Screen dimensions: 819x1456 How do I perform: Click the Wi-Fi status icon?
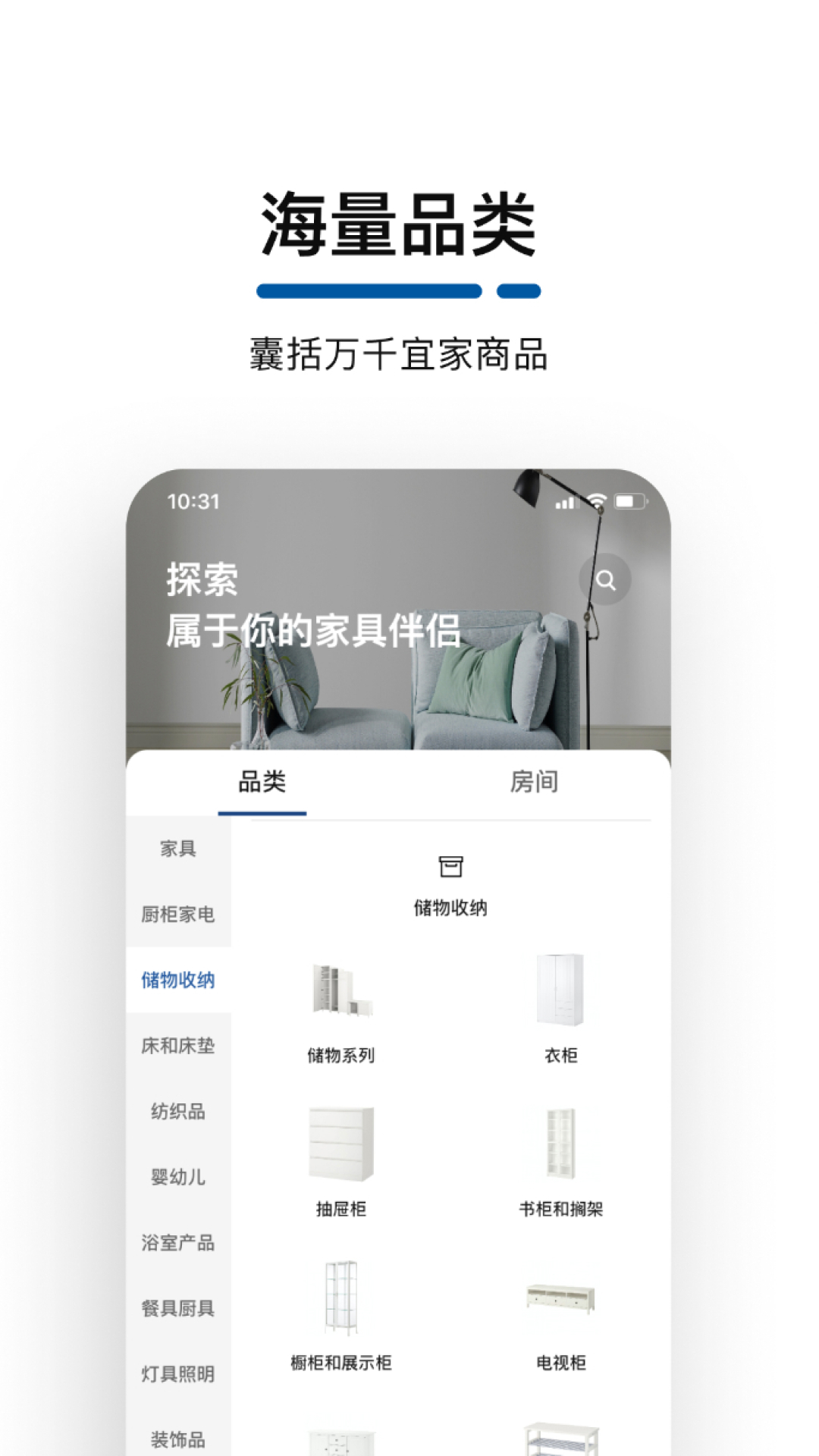(x=598, y=500)
